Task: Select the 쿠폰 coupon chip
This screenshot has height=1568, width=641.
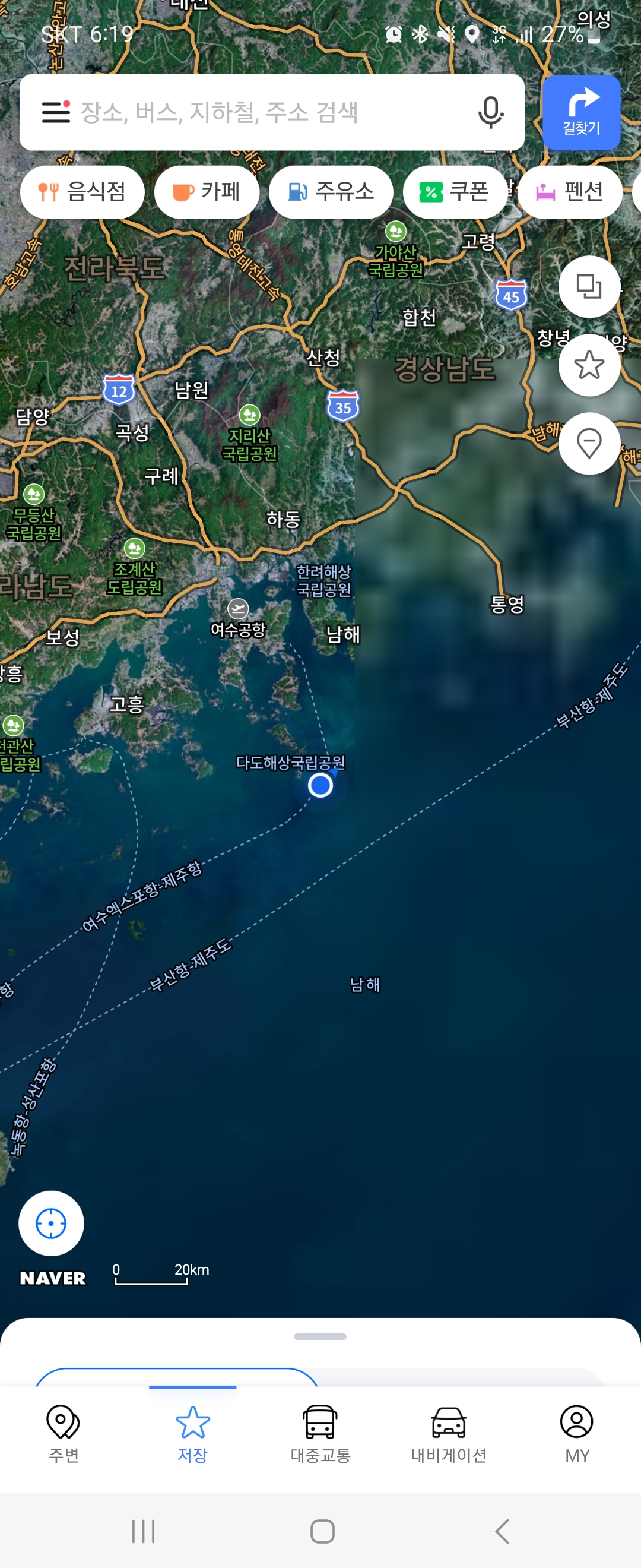Action: point(455,192)
